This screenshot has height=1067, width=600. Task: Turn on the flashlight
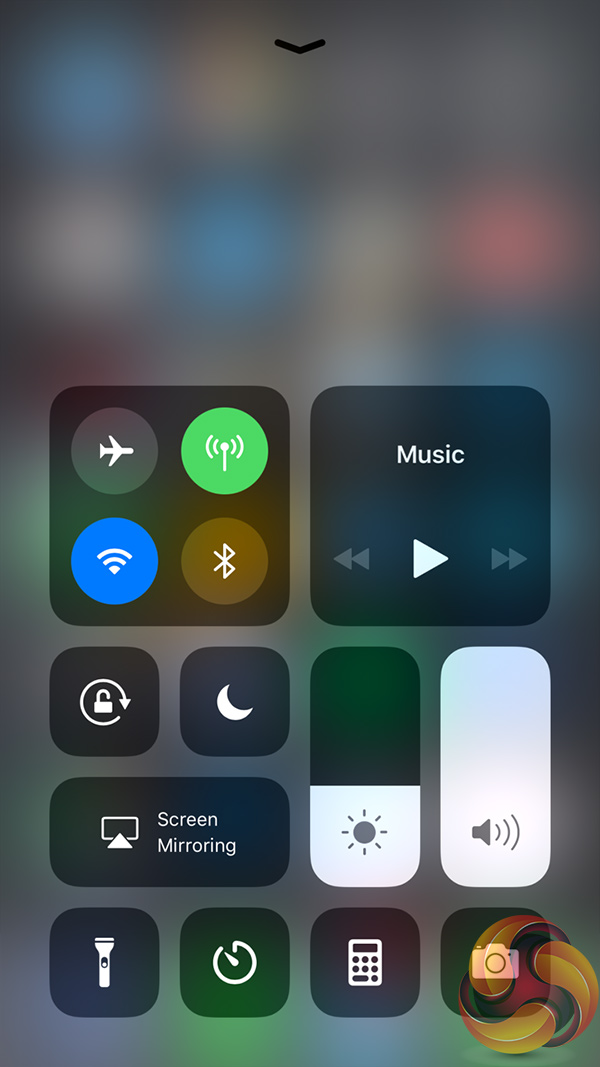point(105,962)
